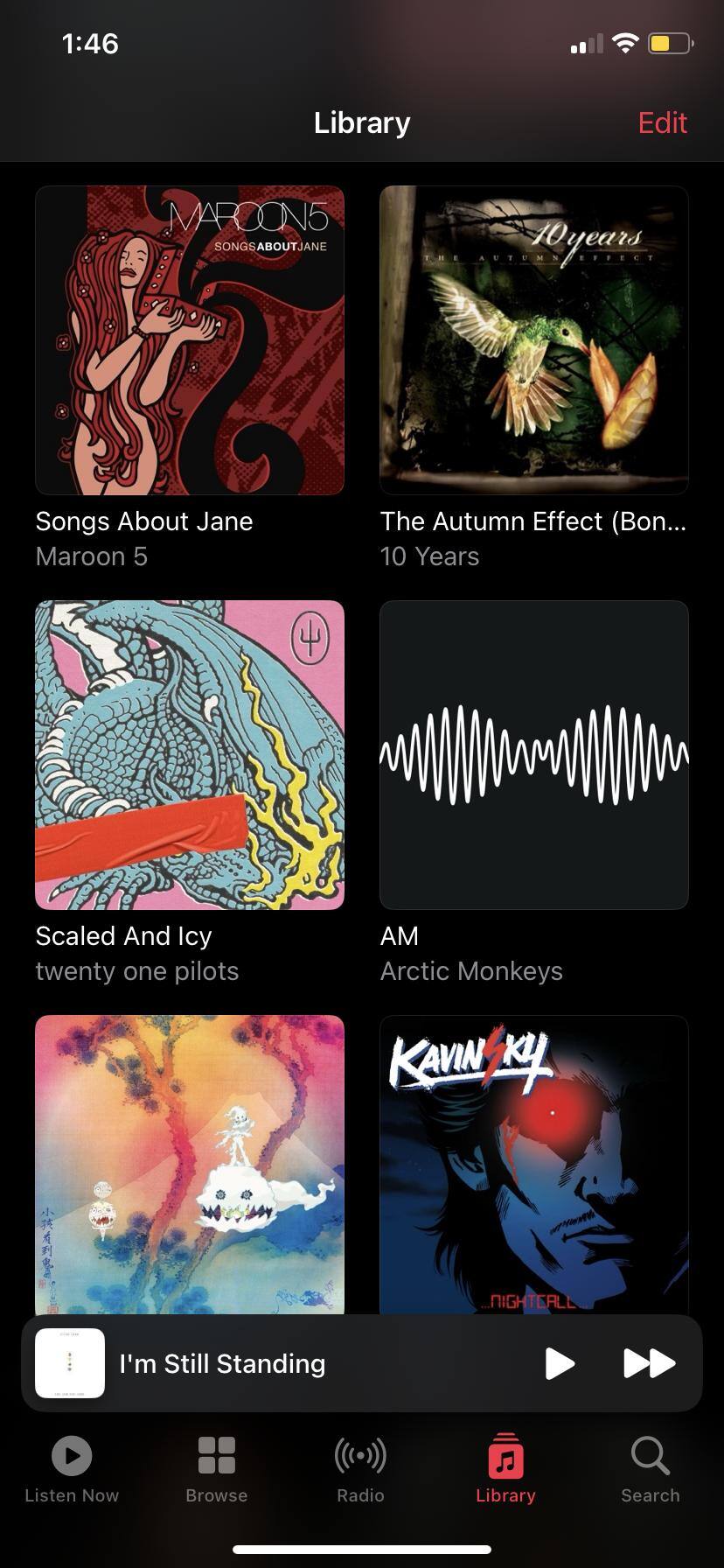Image resolution: width=724 pixels, height=1568 pixels.
Task: Tap Edit in the Library header
Action: pos(662,122)
